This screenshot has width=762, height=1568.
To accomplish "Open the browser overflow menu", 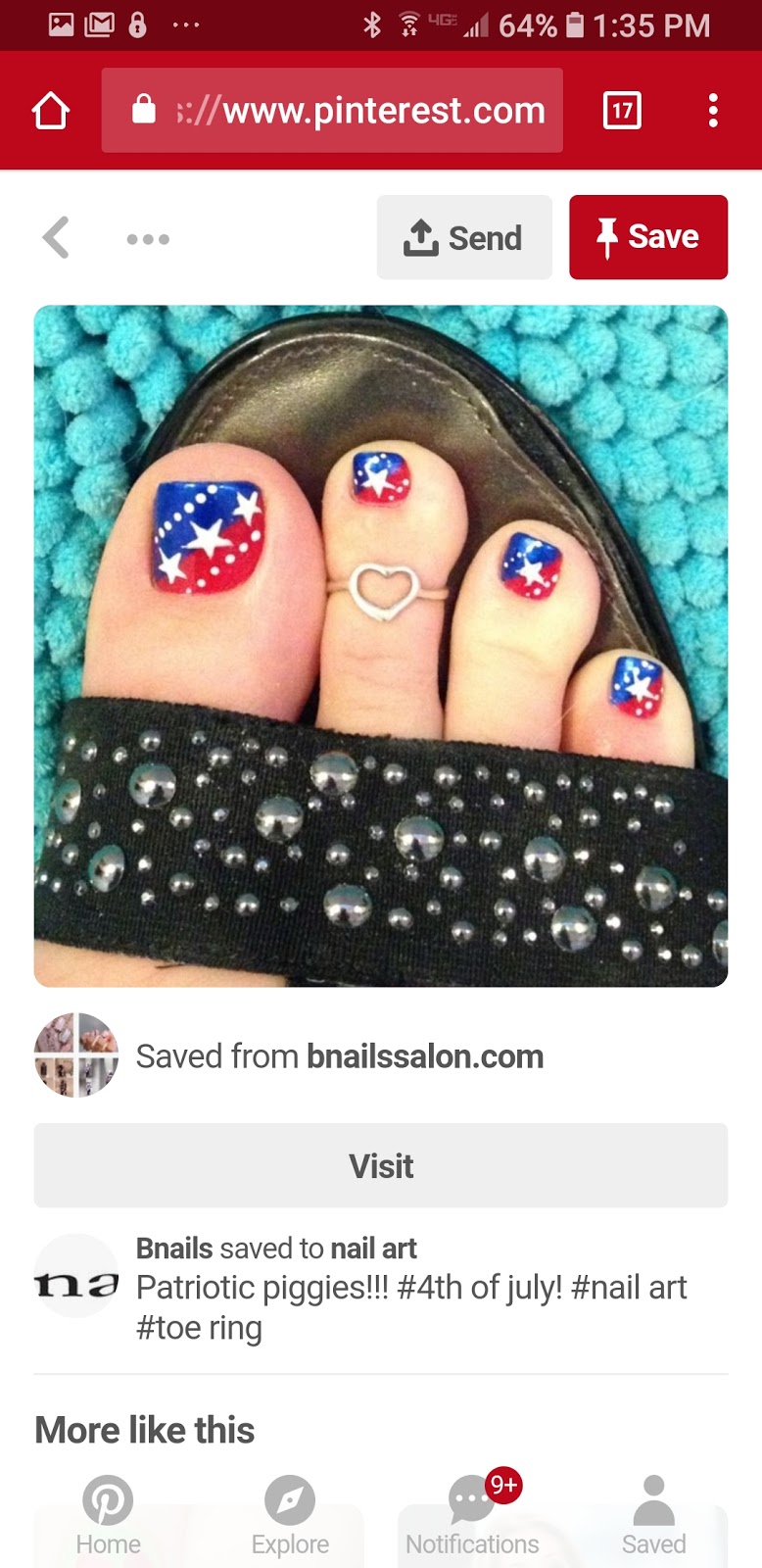I will [x=713, y=111].
